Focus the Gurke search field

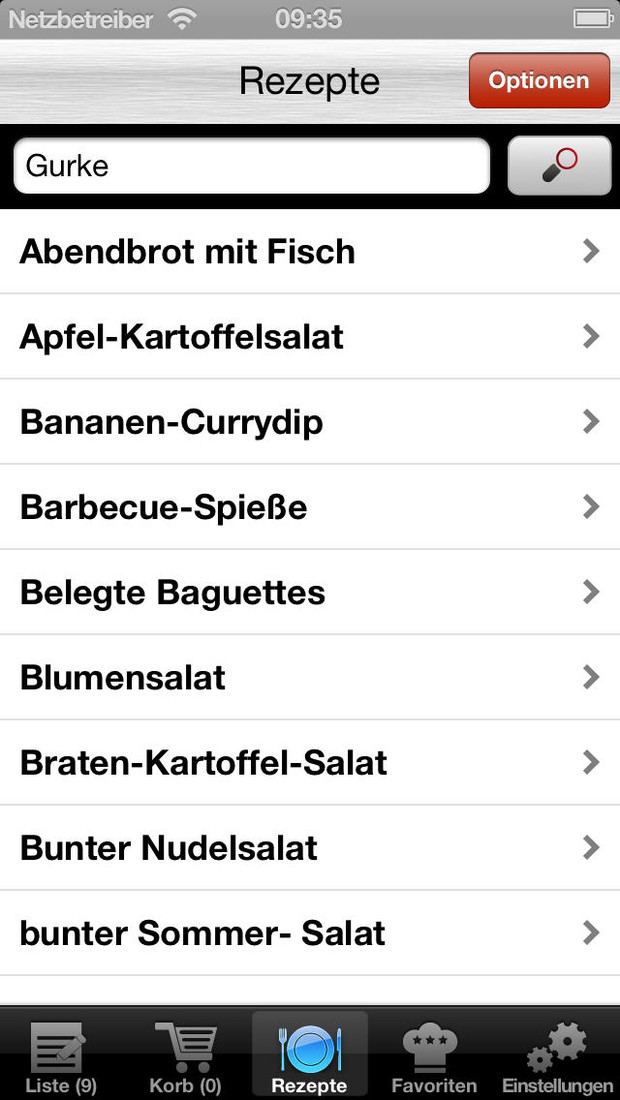252,166
